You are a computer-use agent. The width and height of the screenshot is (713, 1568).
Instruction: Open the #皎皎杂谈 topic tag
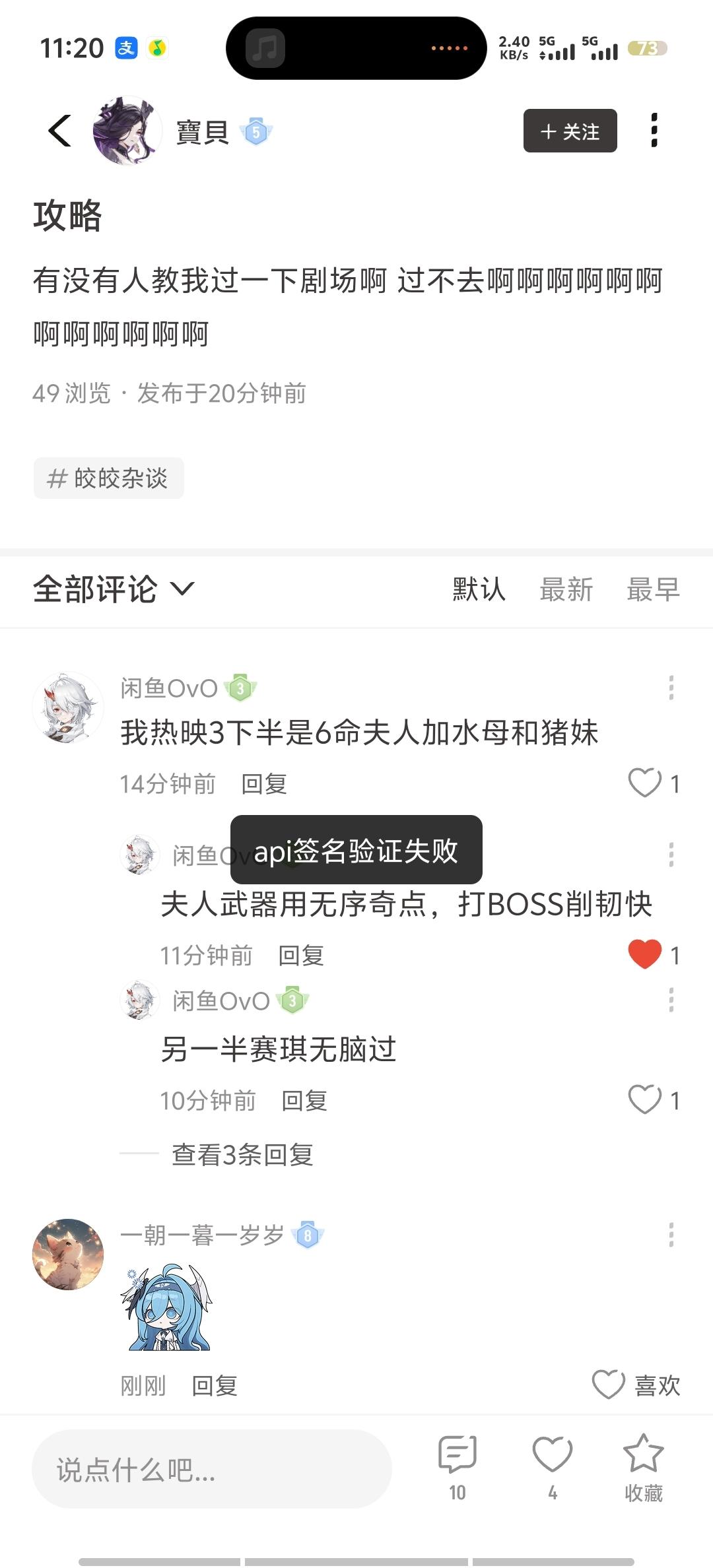pyautogui.click(x=109, y=478)
